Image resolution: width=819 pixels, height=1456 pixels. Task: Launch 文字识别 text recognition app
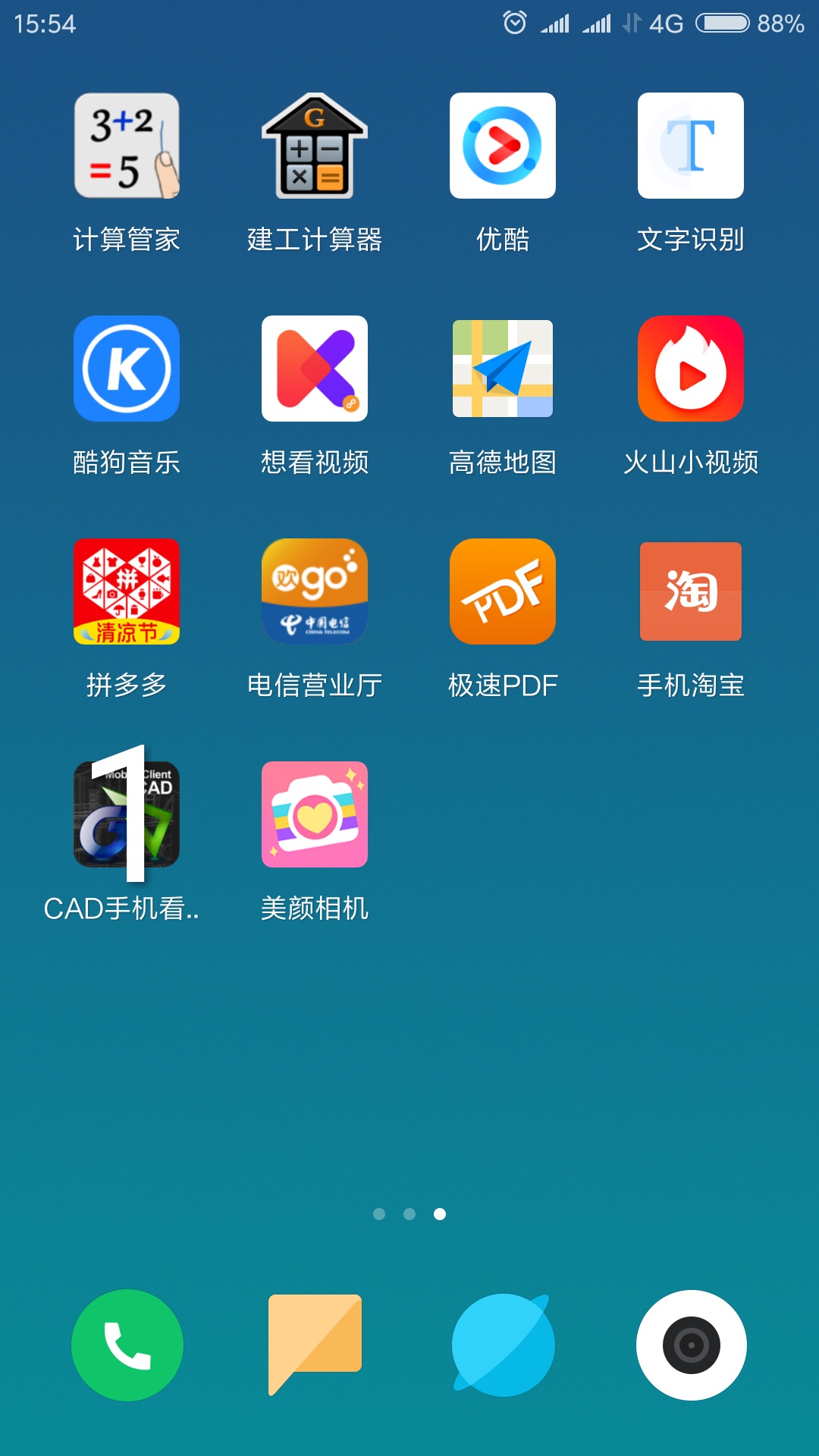tap(691, 146)
